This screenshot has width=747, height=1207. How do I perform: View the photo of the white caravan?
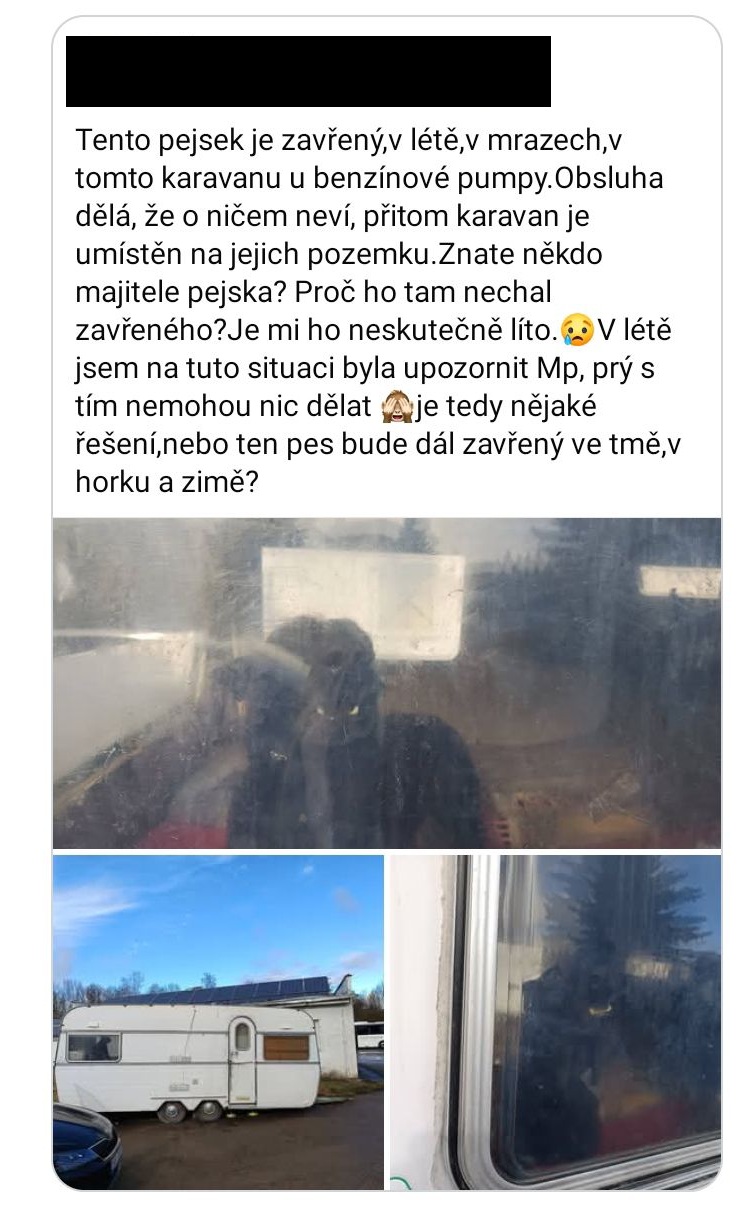(x=218, y=1021)
